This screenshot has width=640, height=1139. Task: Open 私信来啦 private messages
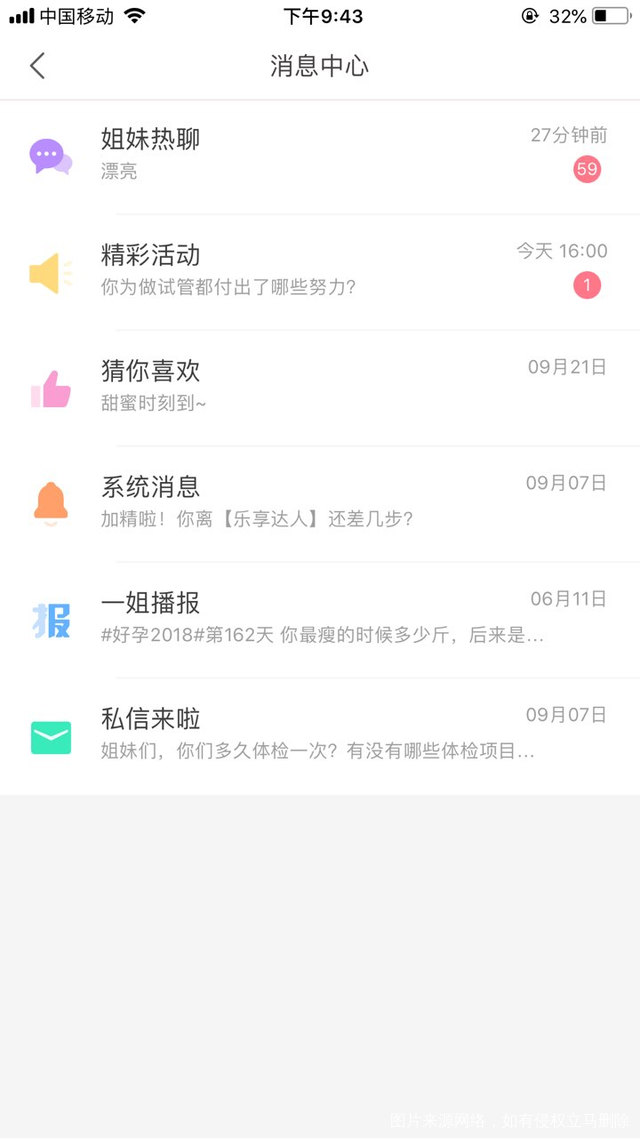[320, 735]
